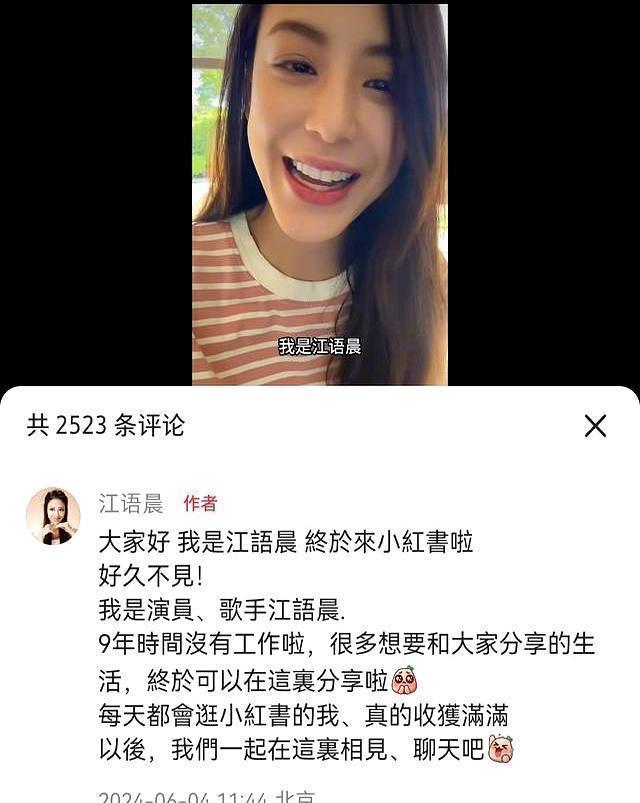Tap the author name 江语晨
Image resolution: width=640 pixels, height=803 pixels.
click(x=130, y=503)
